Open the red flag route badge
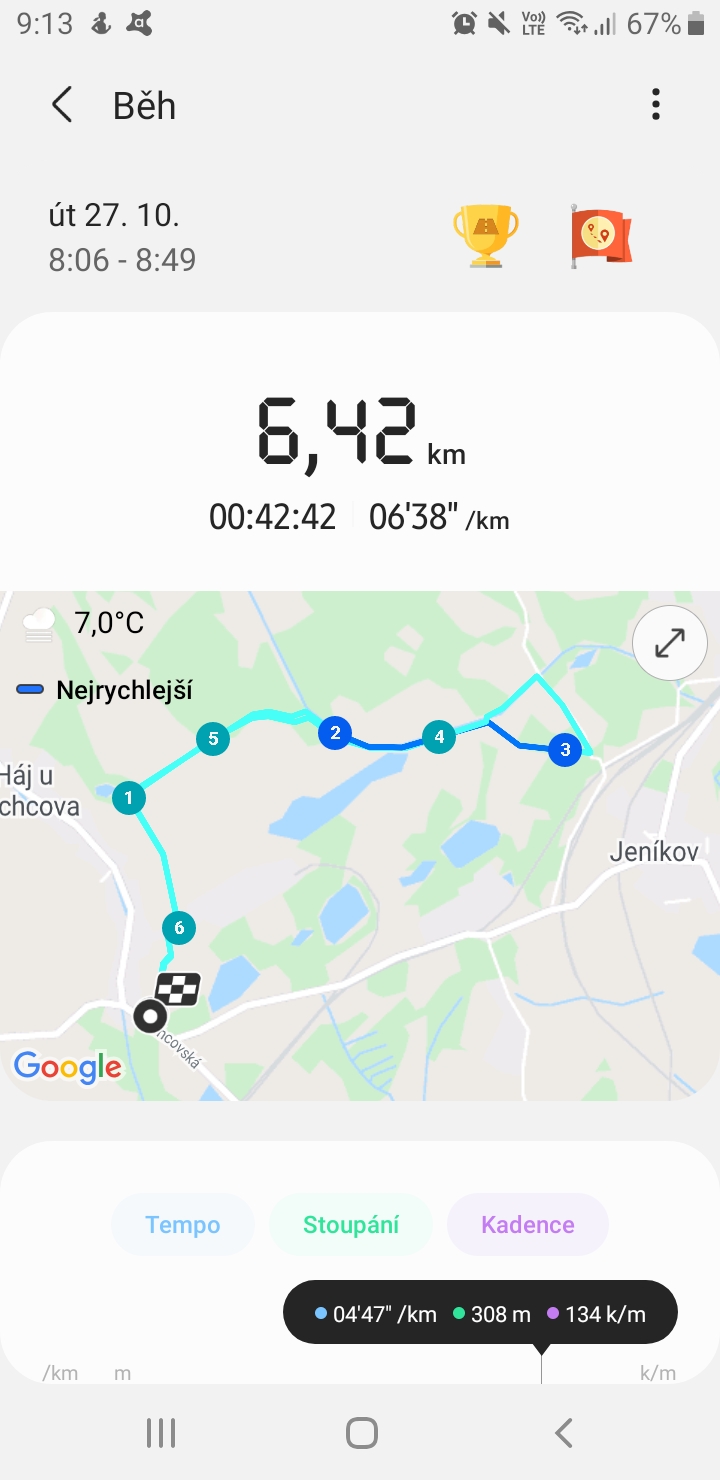 [600, 237]
